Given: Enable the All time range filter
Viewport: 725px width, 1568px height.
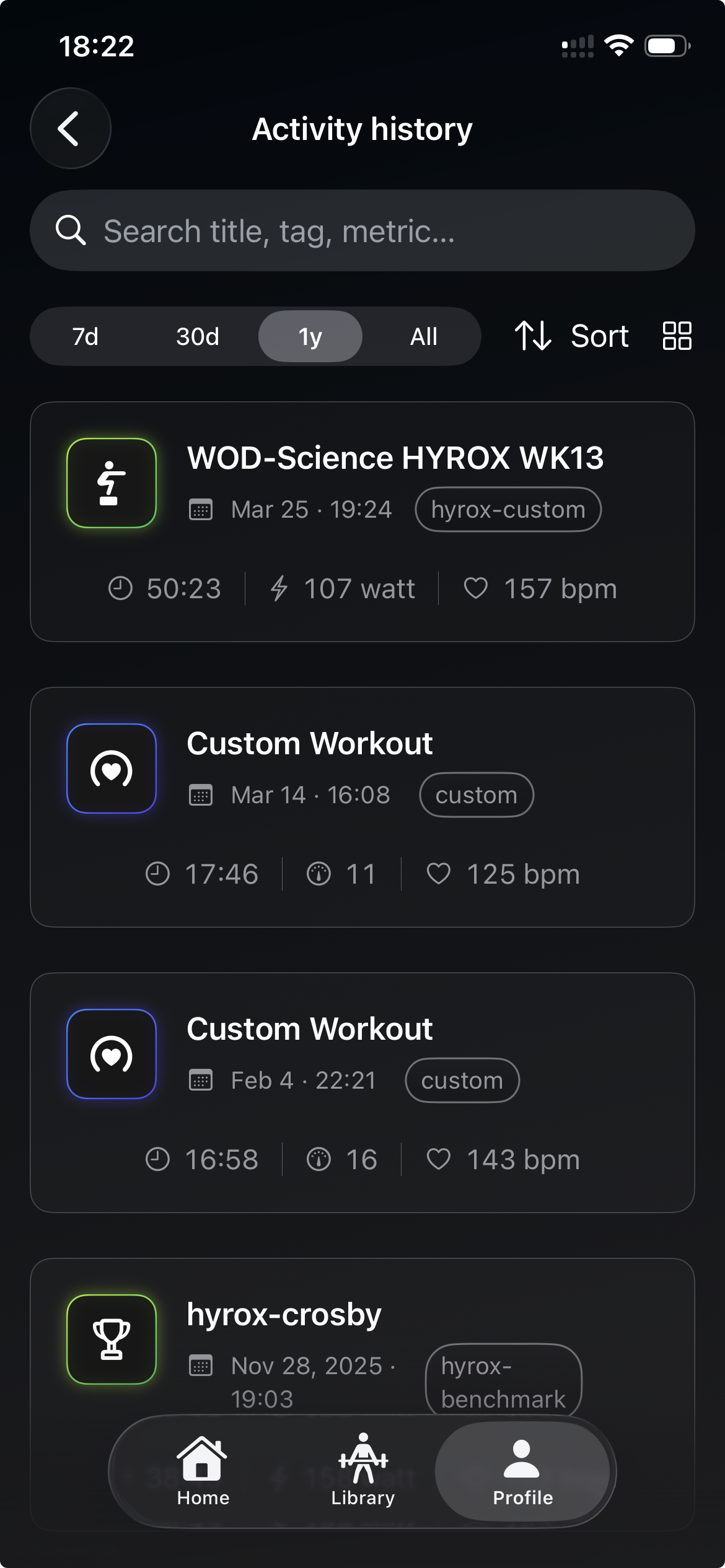Looking at the screenshot, I should coord(424,336).
